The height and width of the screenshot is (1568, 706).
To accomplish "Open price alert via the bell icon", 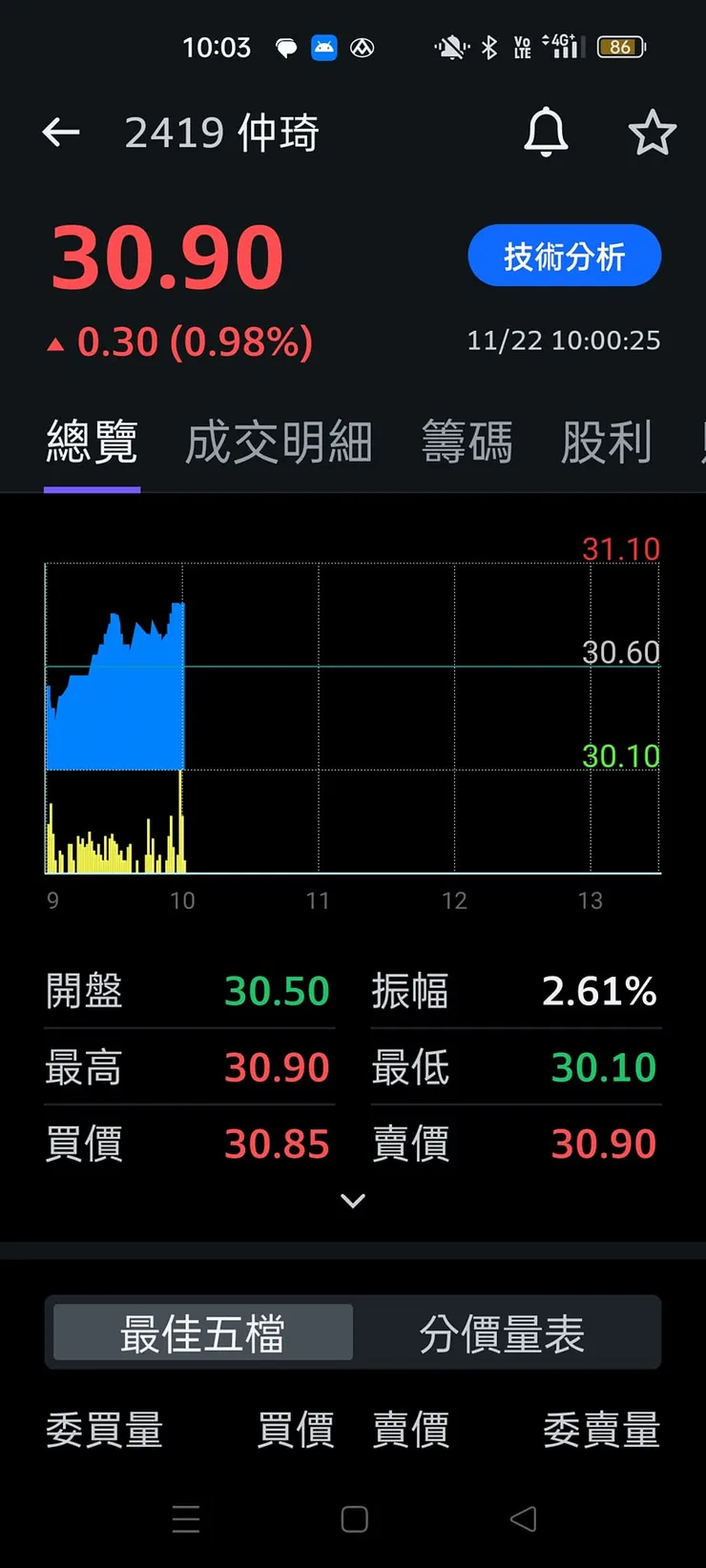I will pyautogui.click(x=545, y=134).
